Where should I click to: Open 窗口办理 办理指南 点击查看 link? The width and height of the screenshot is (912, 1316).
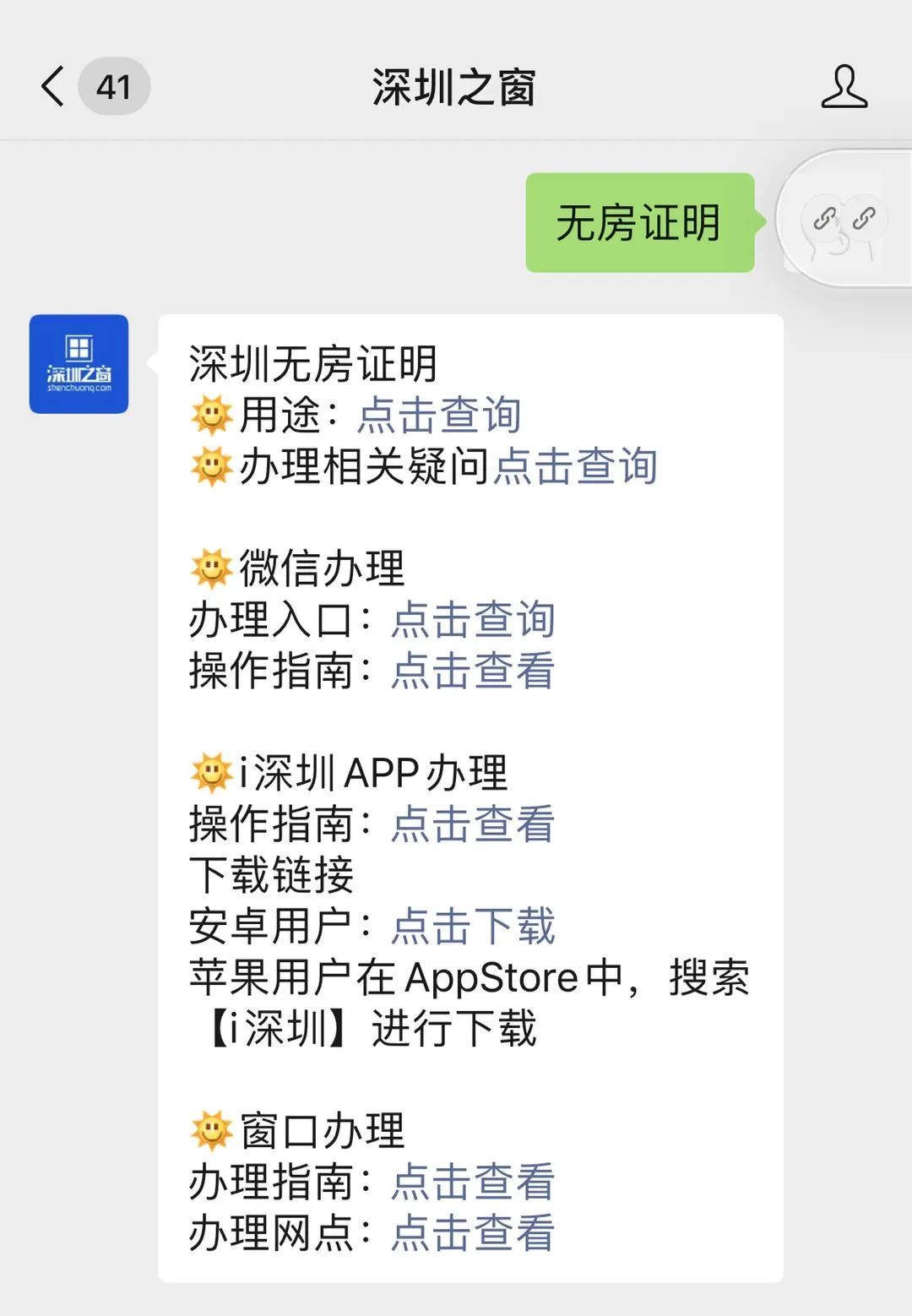(473, 1182)
